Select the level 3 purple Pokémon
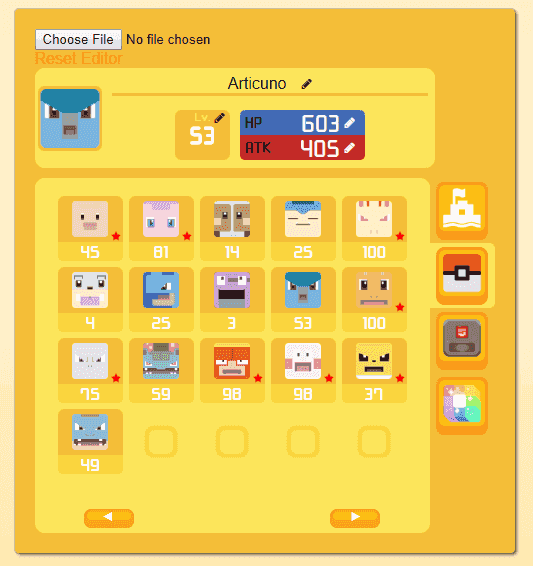This screenshot has height=566, width=533. pos(232,299)
